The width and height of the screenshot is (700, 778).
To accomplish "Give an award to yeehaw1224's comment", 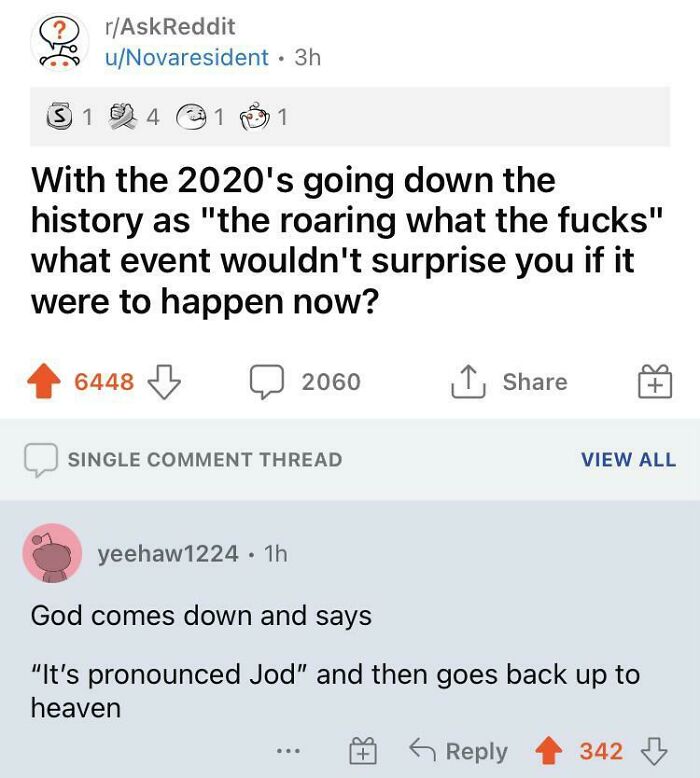I will click(x=361, y=751).
